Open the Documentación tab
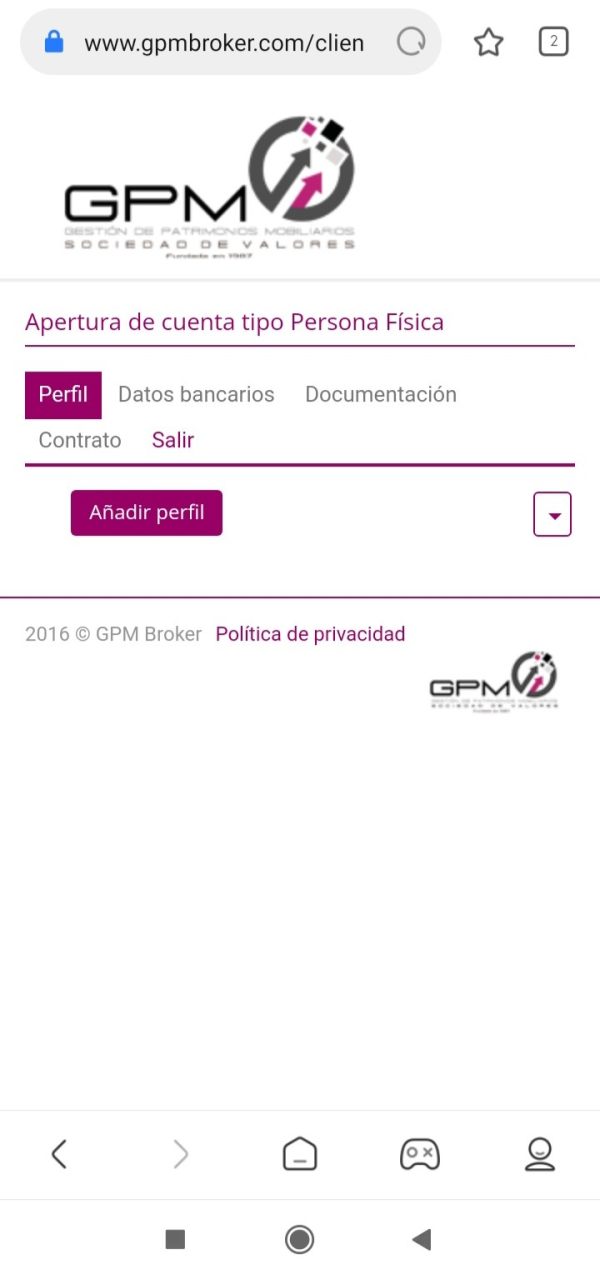600x1279 pixels. coord(381,395)
